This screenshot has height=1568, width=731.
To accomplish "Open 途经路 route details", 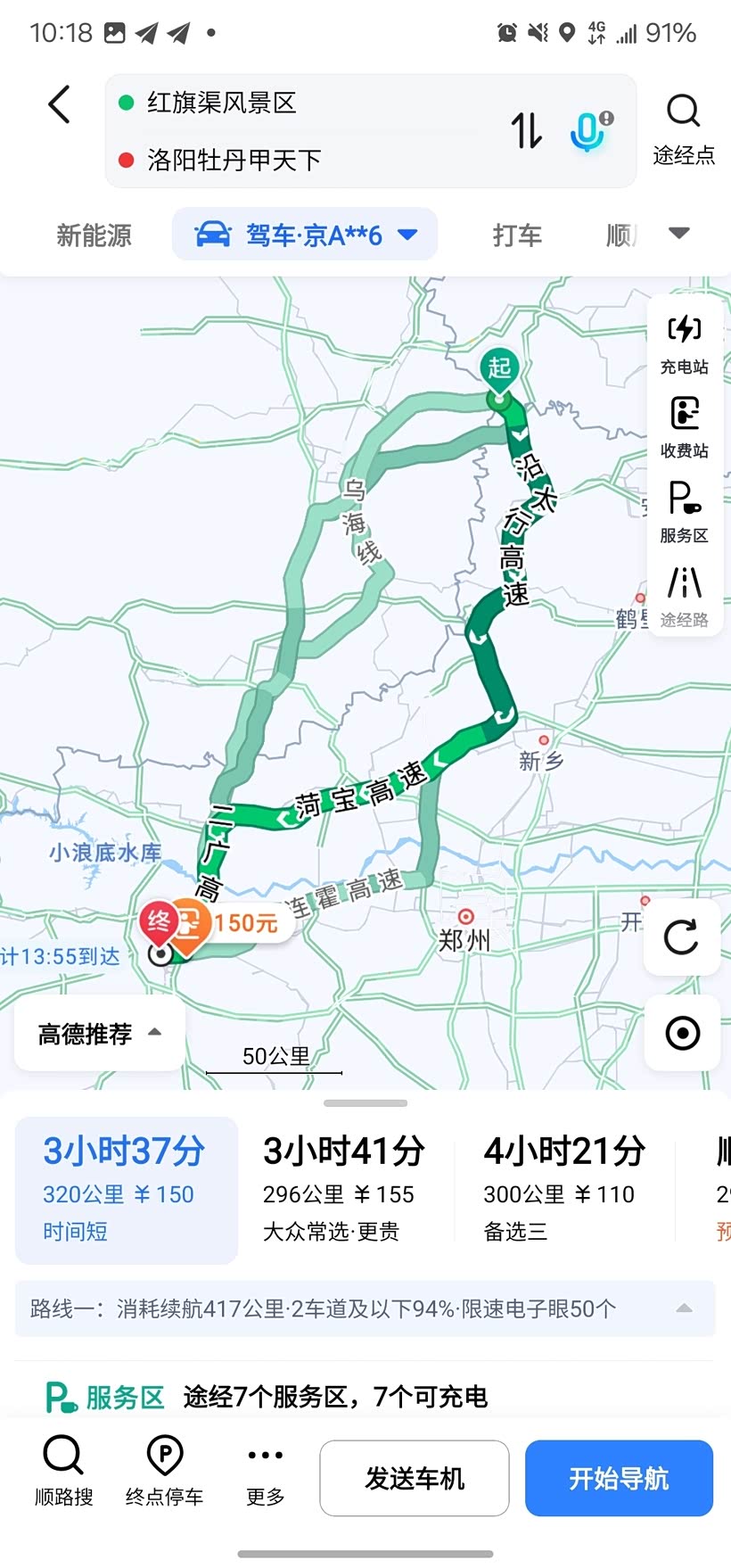I will (684, 596).
